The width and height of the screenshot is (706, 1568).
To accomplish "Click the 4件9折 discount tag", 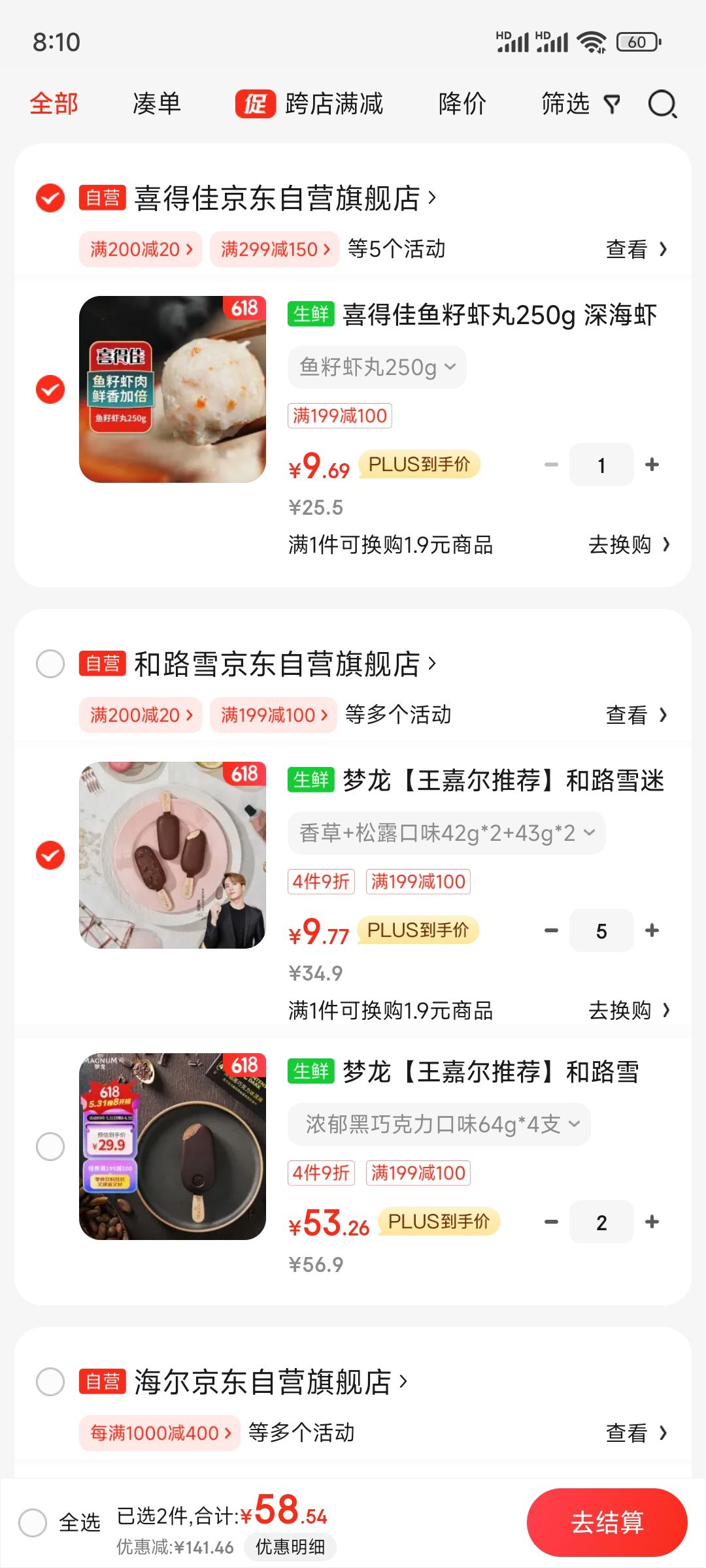I will pyautogui.click(x=320, y=881).
